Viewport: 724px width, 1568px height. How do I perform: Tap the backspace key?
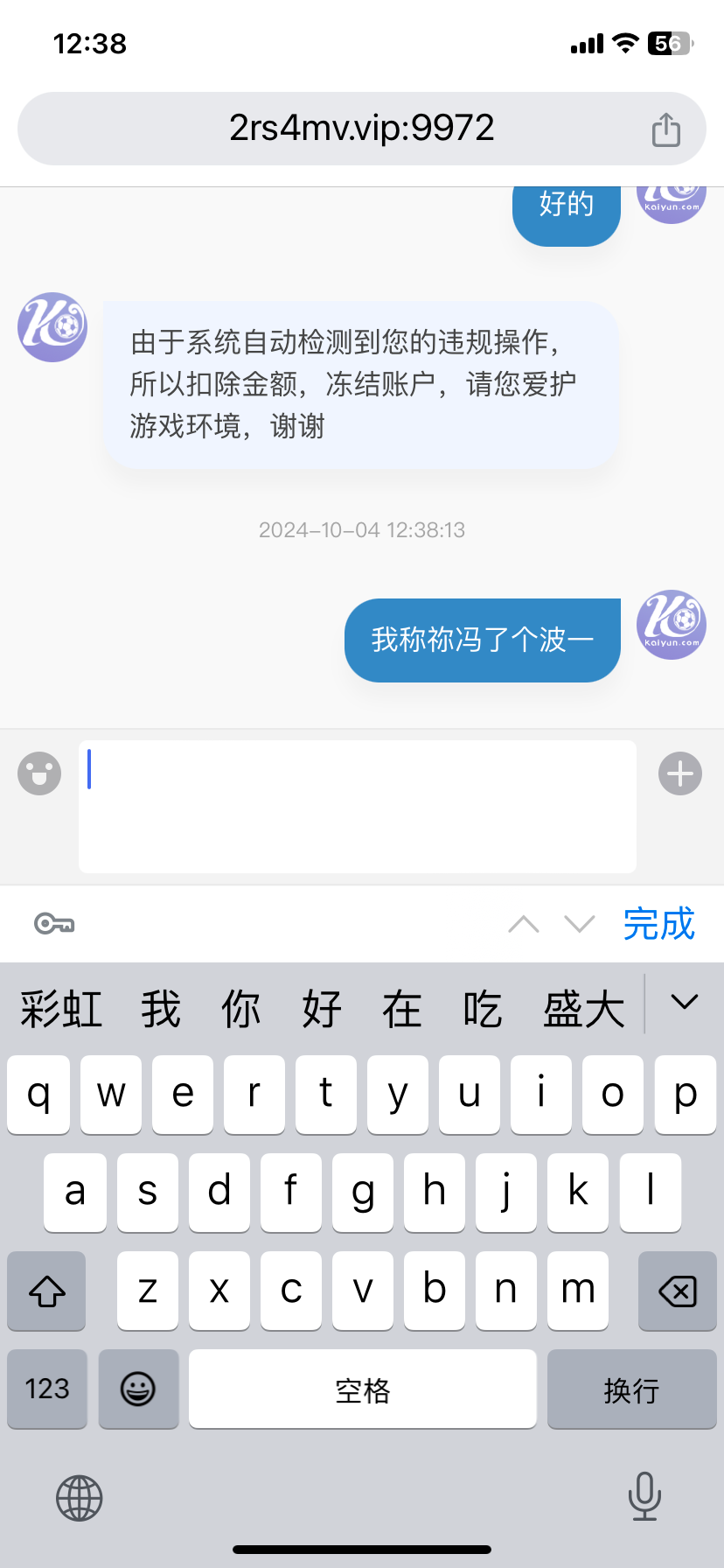[x=677, y=1291]
